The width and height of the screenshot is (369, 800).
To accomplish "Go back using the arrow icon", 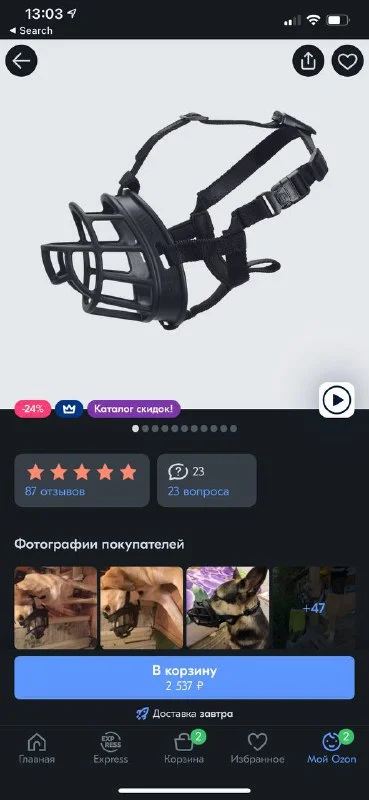I will pyautogui.click(x=21, y=61).
